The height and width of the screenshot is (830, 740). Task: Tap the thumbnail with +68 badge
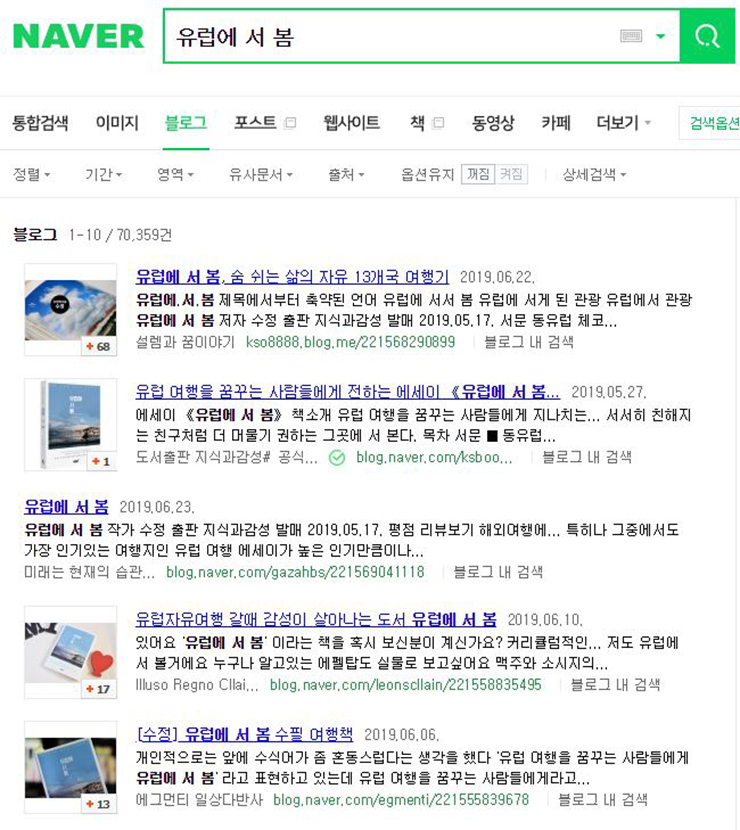70,310
